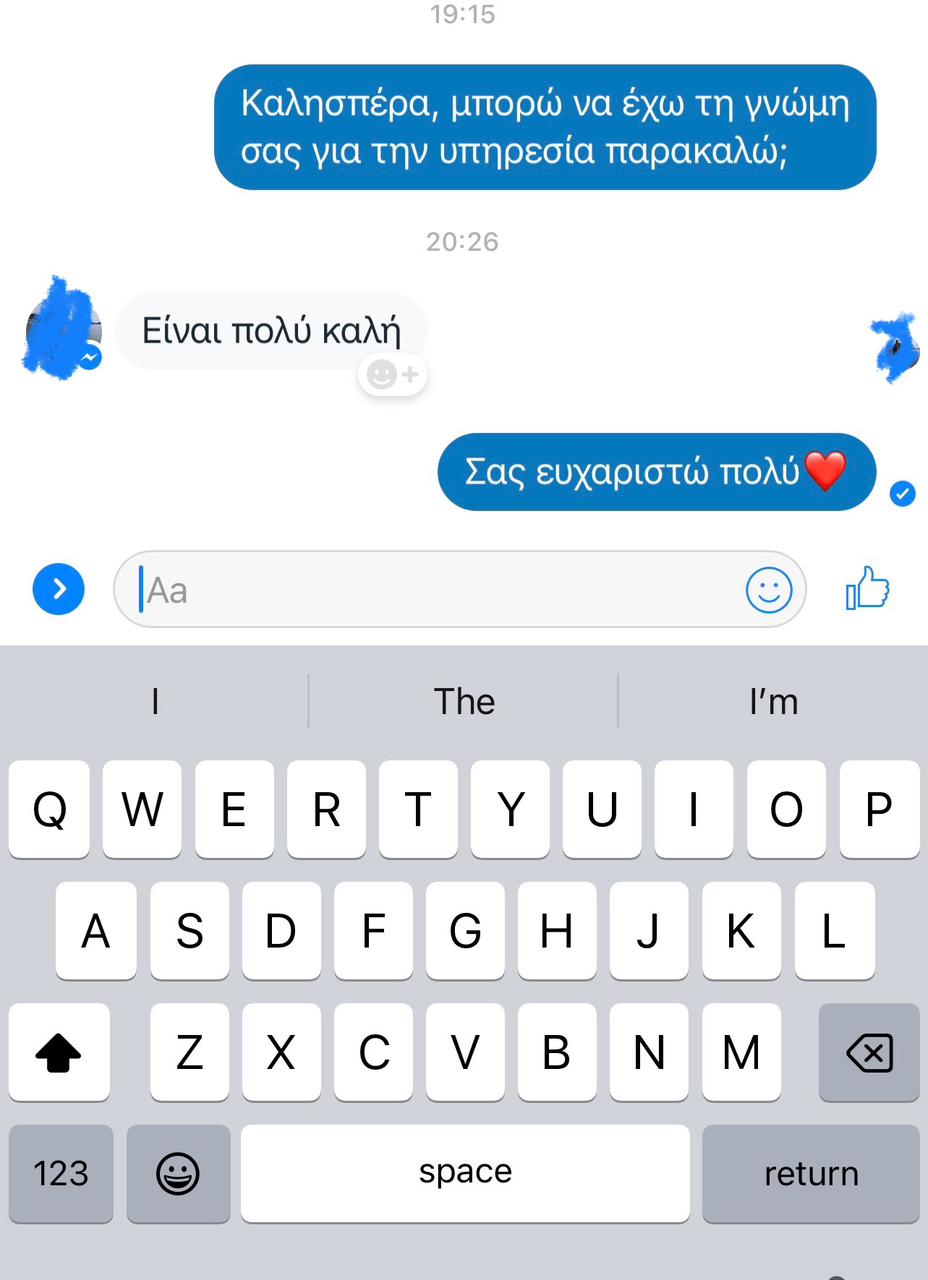Open the emoji picker in message field
928x1280 pixels.
tap(768, 590)
